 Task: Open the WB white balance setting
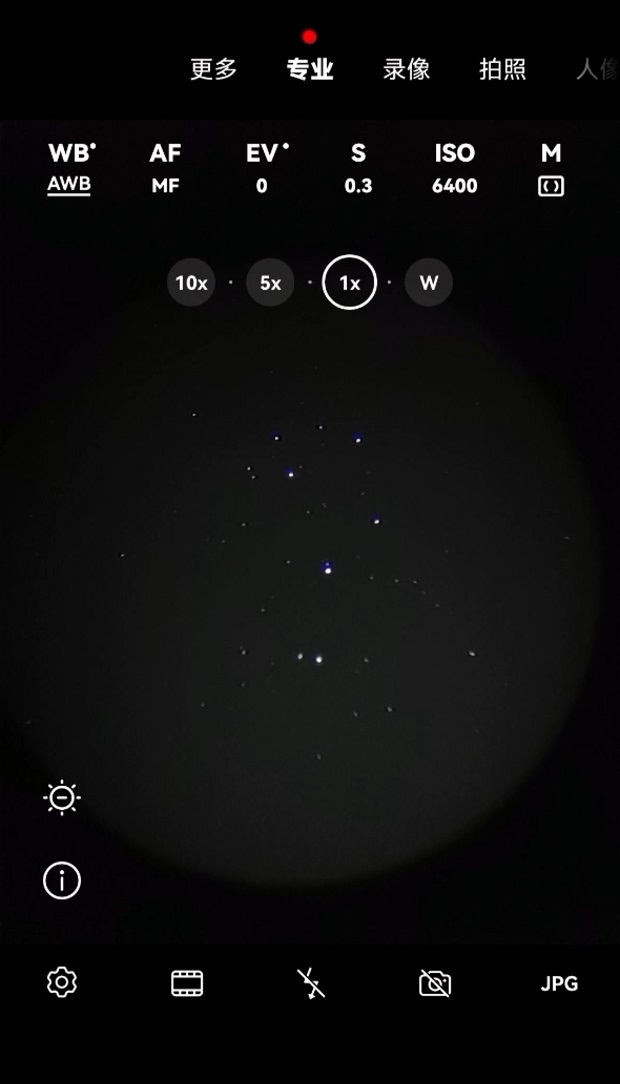pyautogui.click(x=71, y=168)
